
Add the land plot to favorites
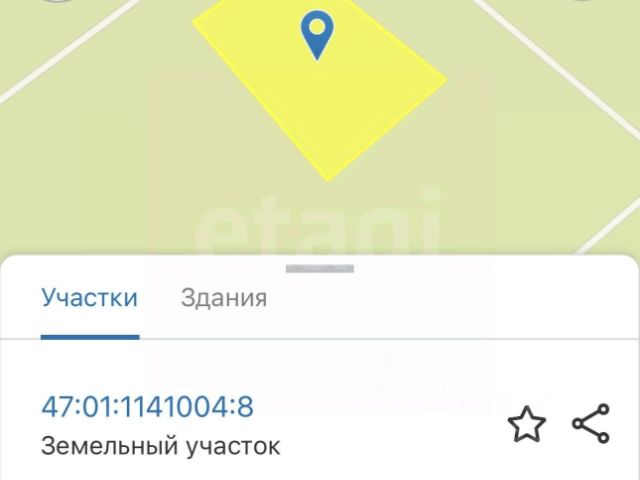[527, 425]
